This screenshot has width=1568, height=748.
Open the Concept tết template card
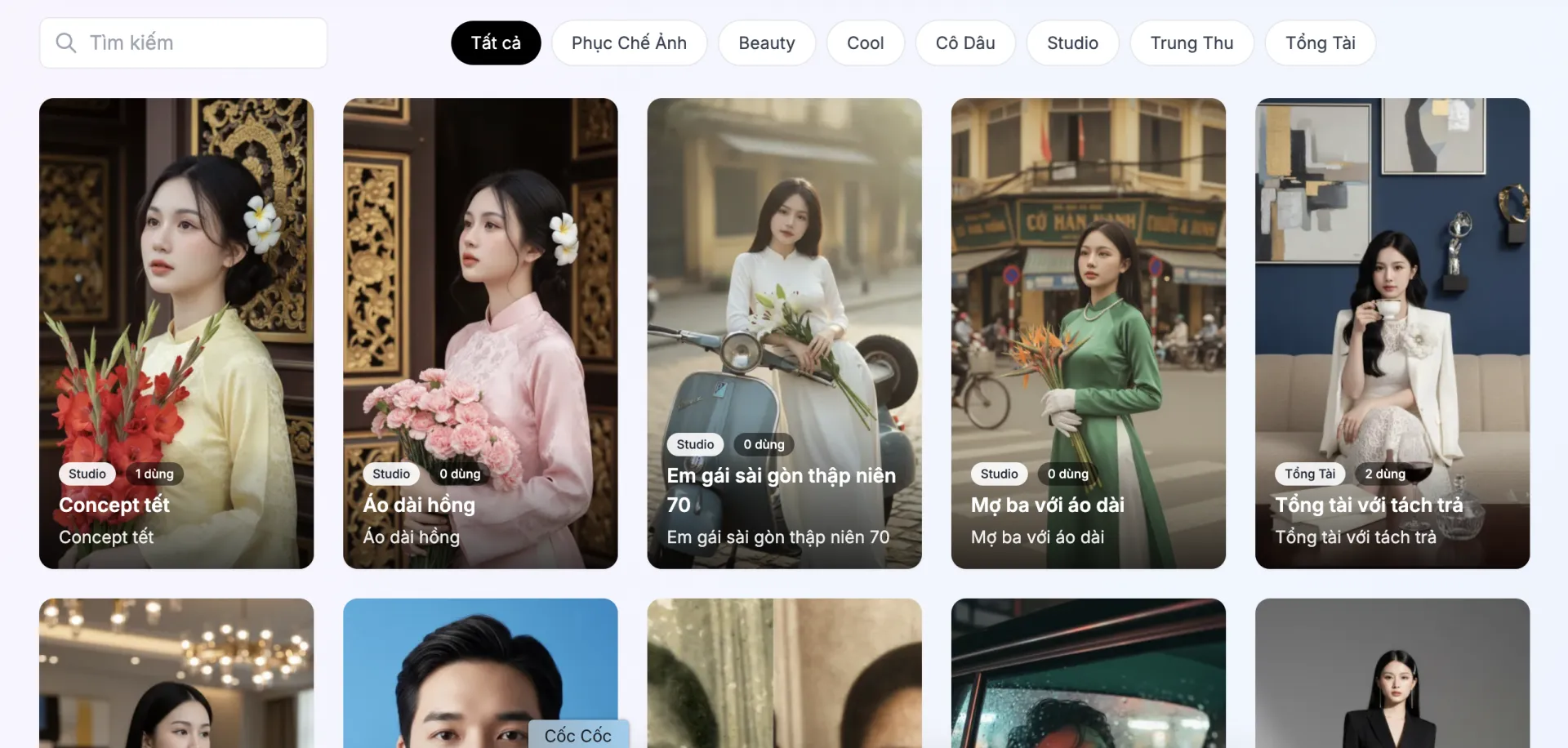click(x=176, y=327)
